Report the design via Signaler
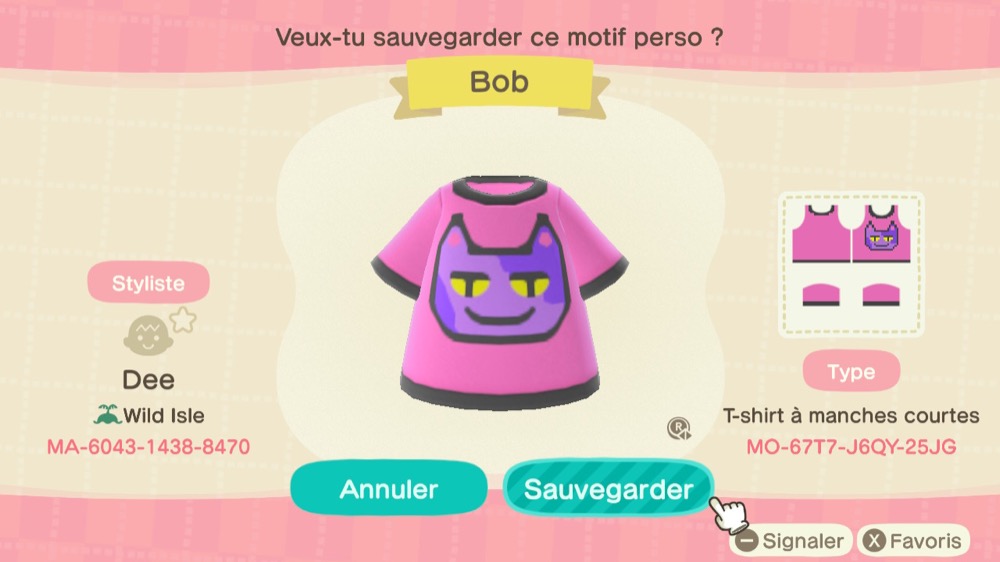 tap(790, 541)
